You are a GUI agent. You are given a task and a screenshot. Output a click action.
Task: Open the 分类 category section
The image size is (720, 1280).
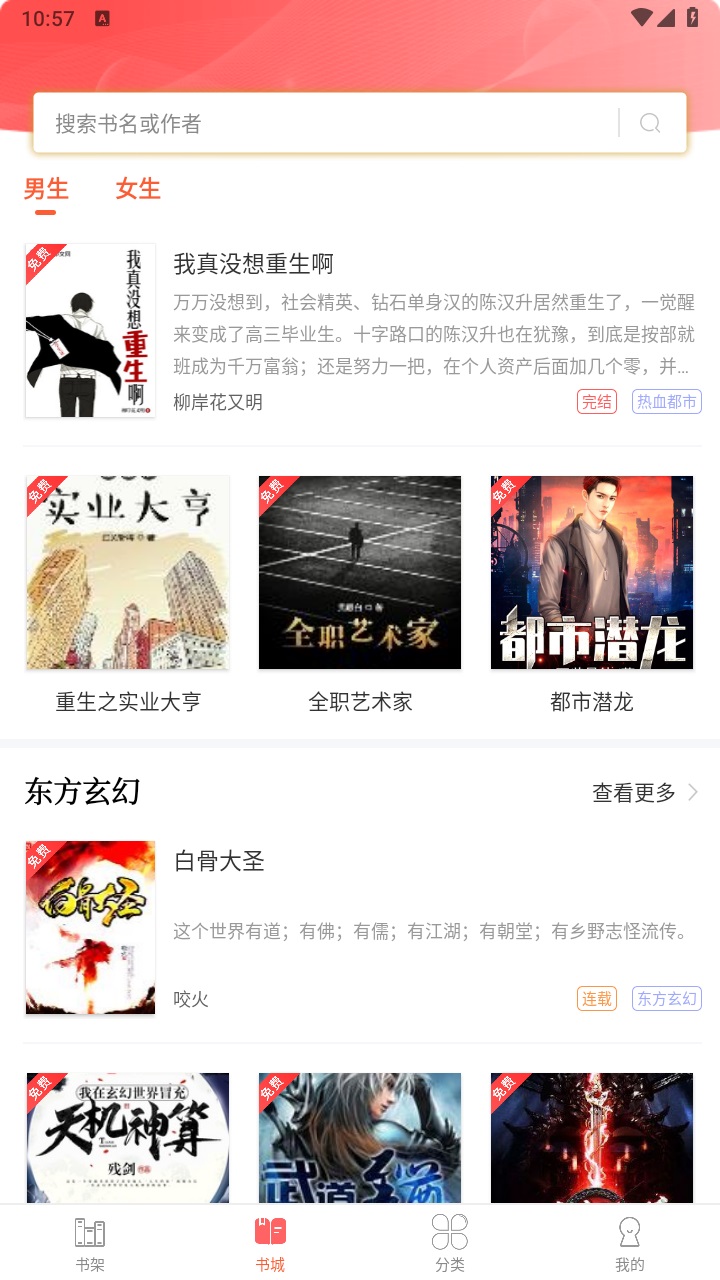[449, 1240]
